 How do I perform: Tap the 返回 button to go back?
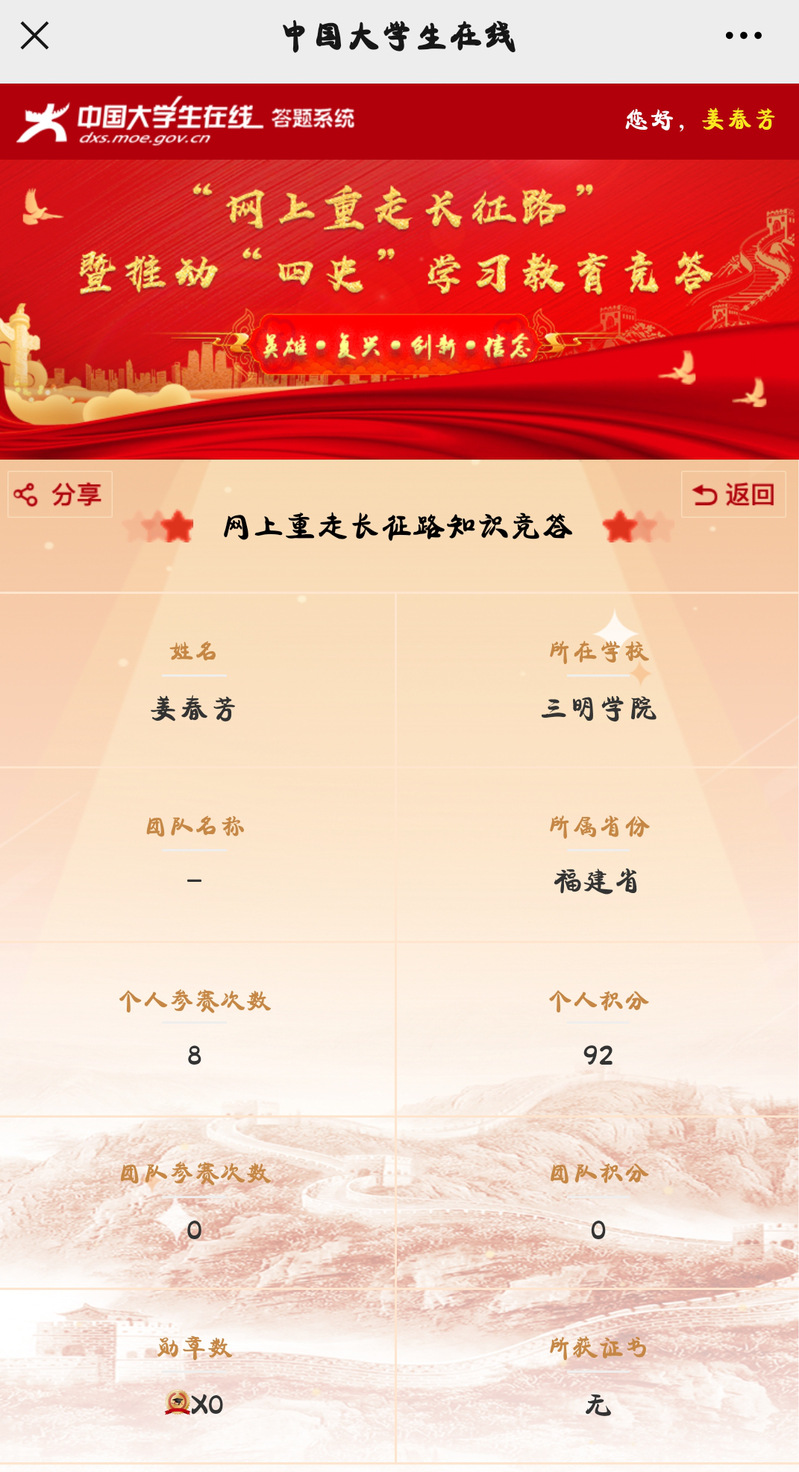click(x=733, y=494)
